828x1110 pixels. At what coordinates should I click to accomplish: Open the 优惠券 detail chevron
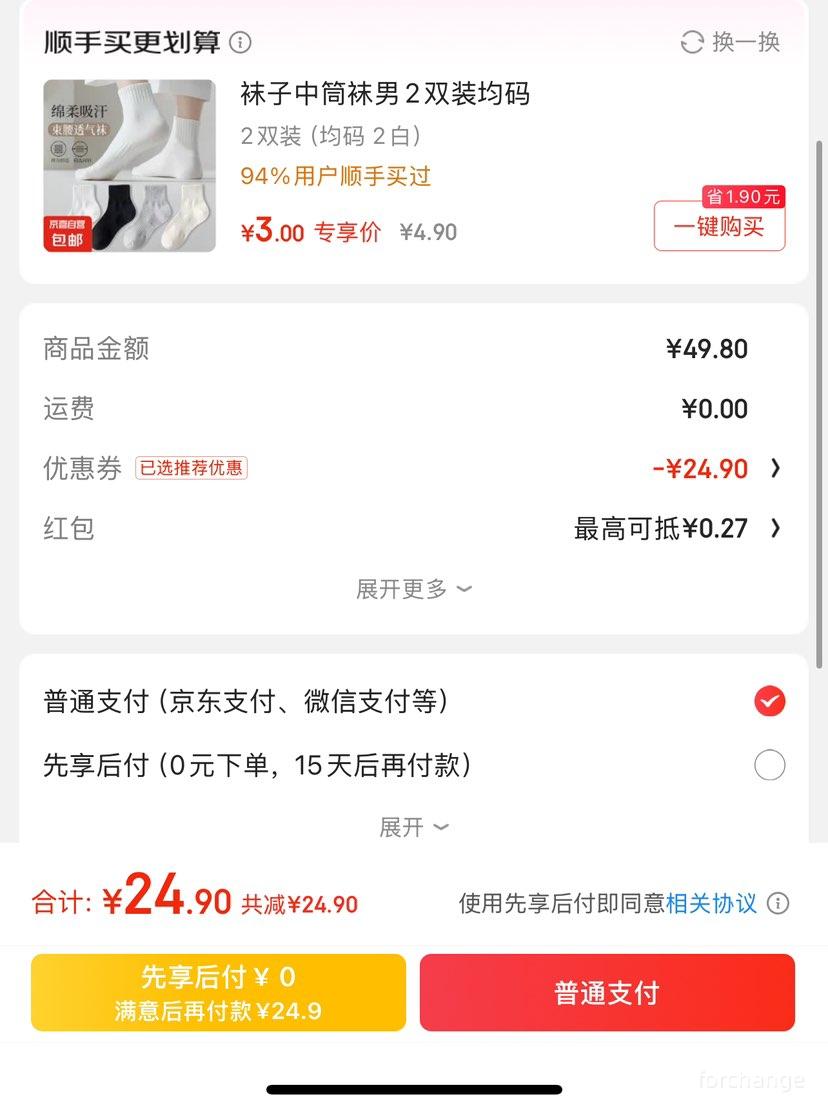pos(776,468)
